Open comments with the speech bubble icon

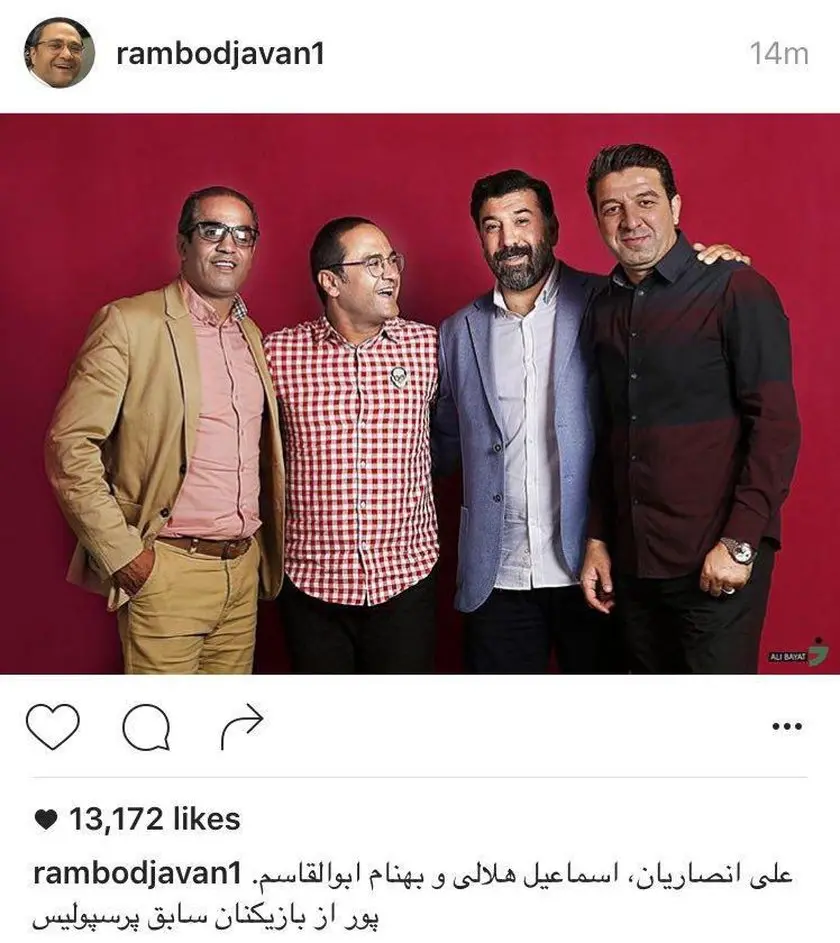[x=146, y=727]
